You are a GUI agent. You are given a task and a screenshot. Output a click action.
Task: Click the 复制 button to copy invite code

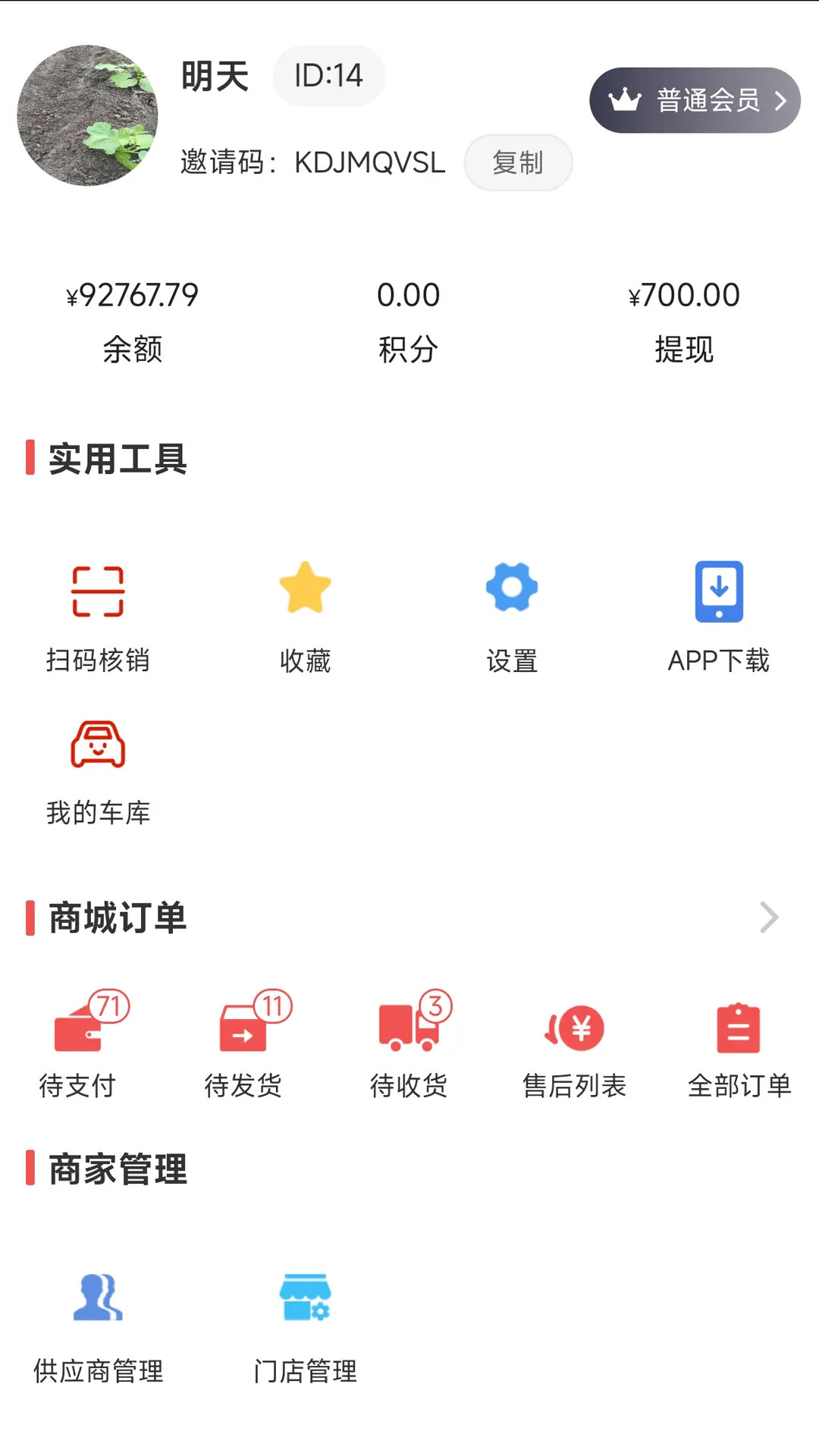pos(519,162)
